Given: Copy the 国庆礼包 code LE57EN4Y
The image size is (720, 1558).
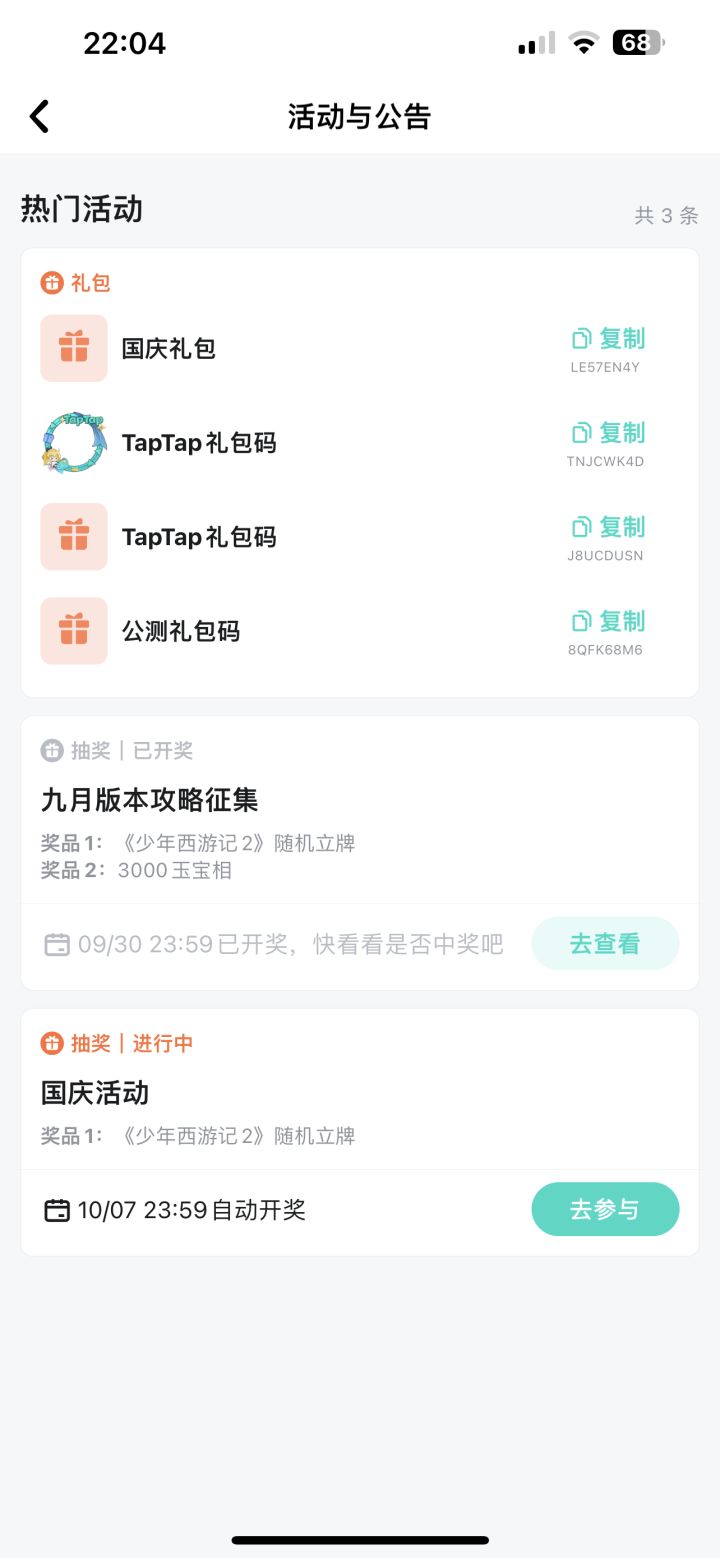Looking at the screenshot, I should tap(608, 339).
